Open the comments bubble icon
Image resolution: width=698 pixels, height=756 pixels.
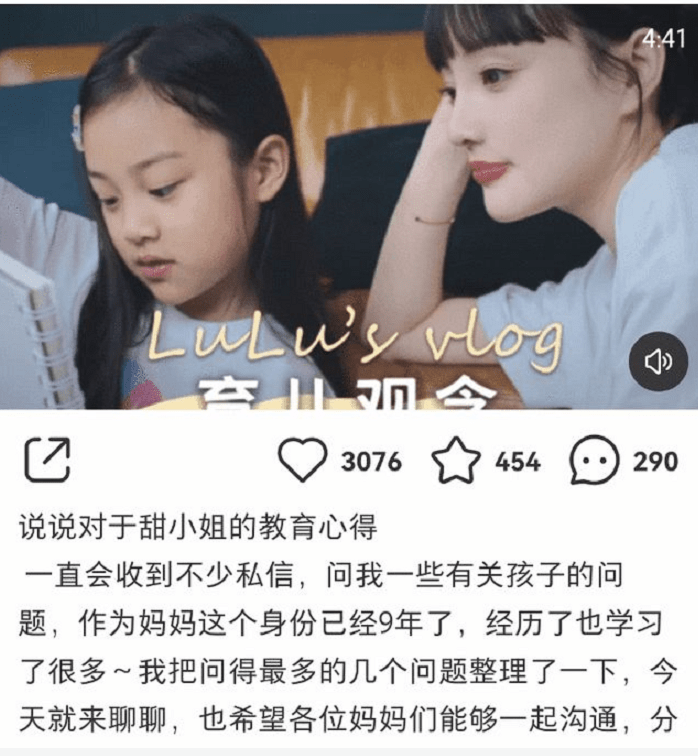pos(593,461)
